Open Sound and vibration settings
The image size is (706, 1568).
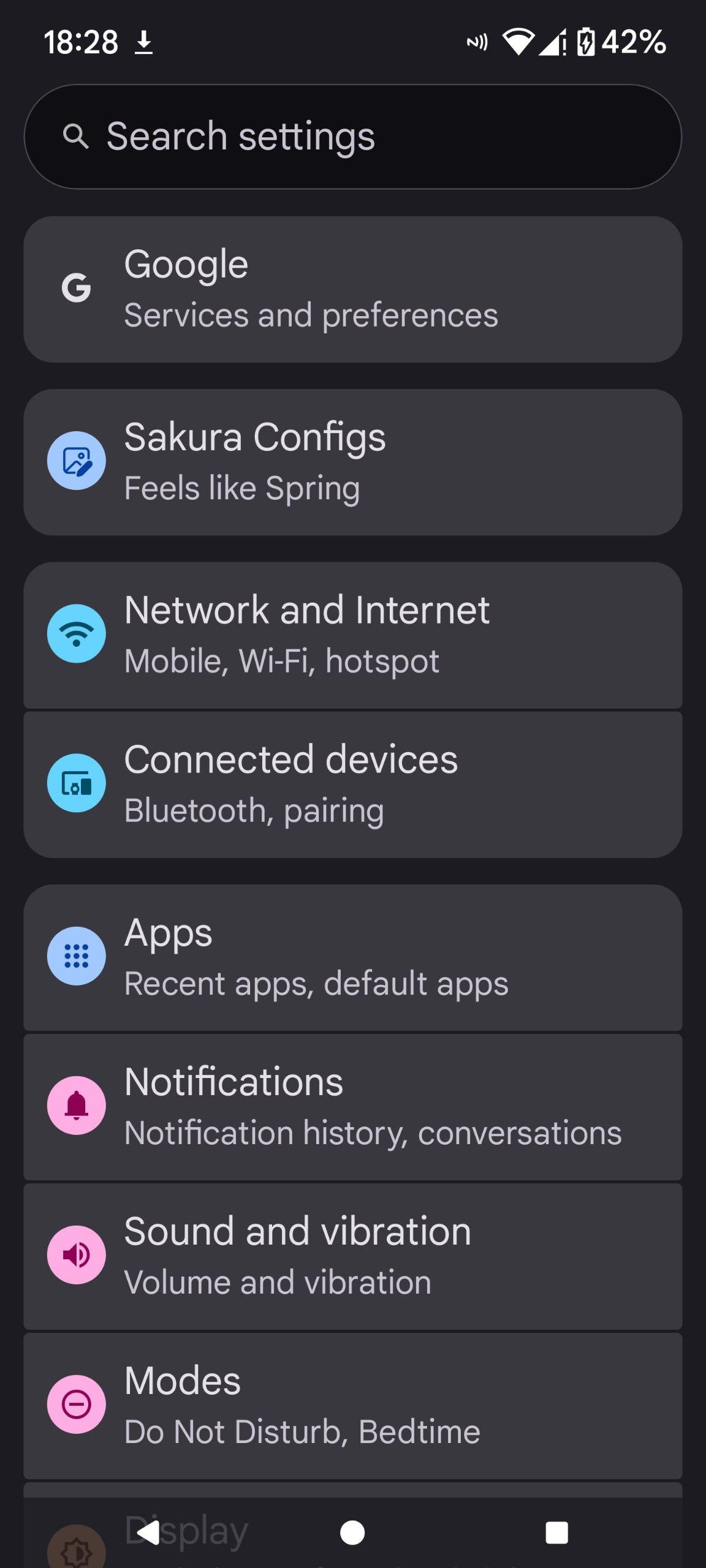(353, 1256)
